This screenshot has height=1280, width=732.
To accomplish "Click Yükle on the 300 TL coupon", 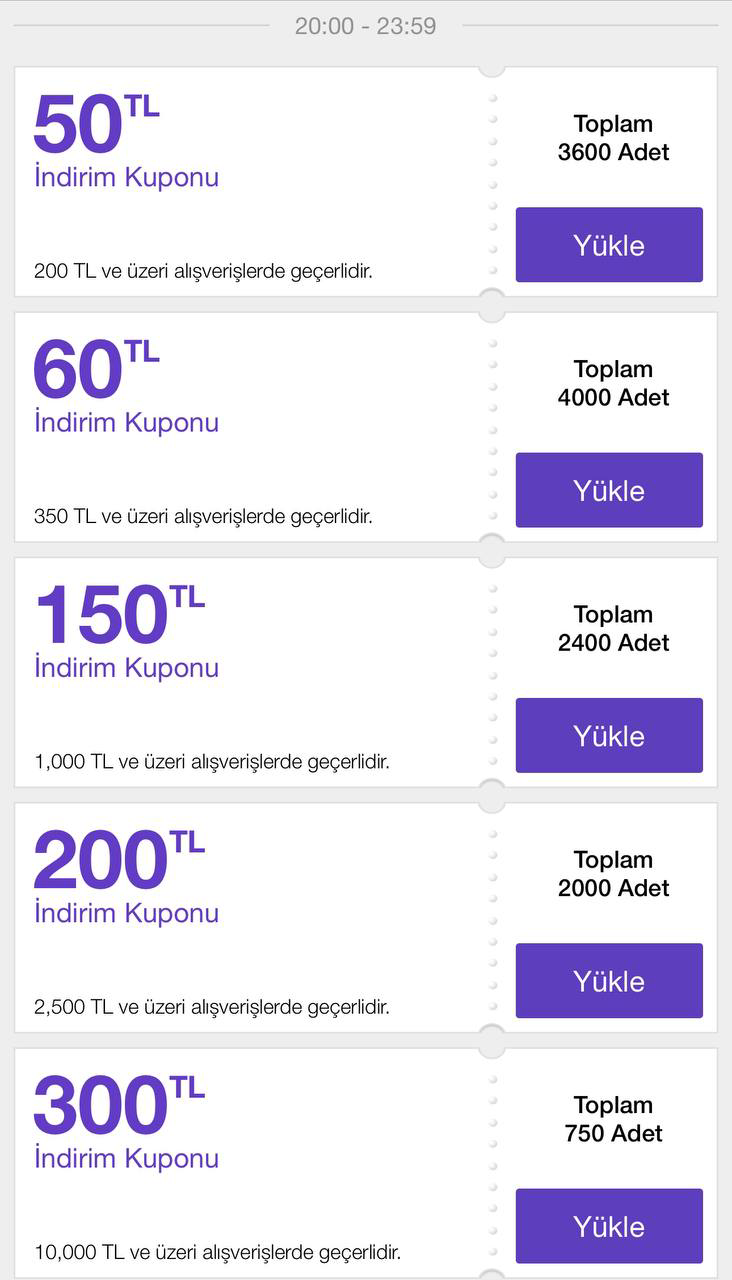I will point(608,1226).
